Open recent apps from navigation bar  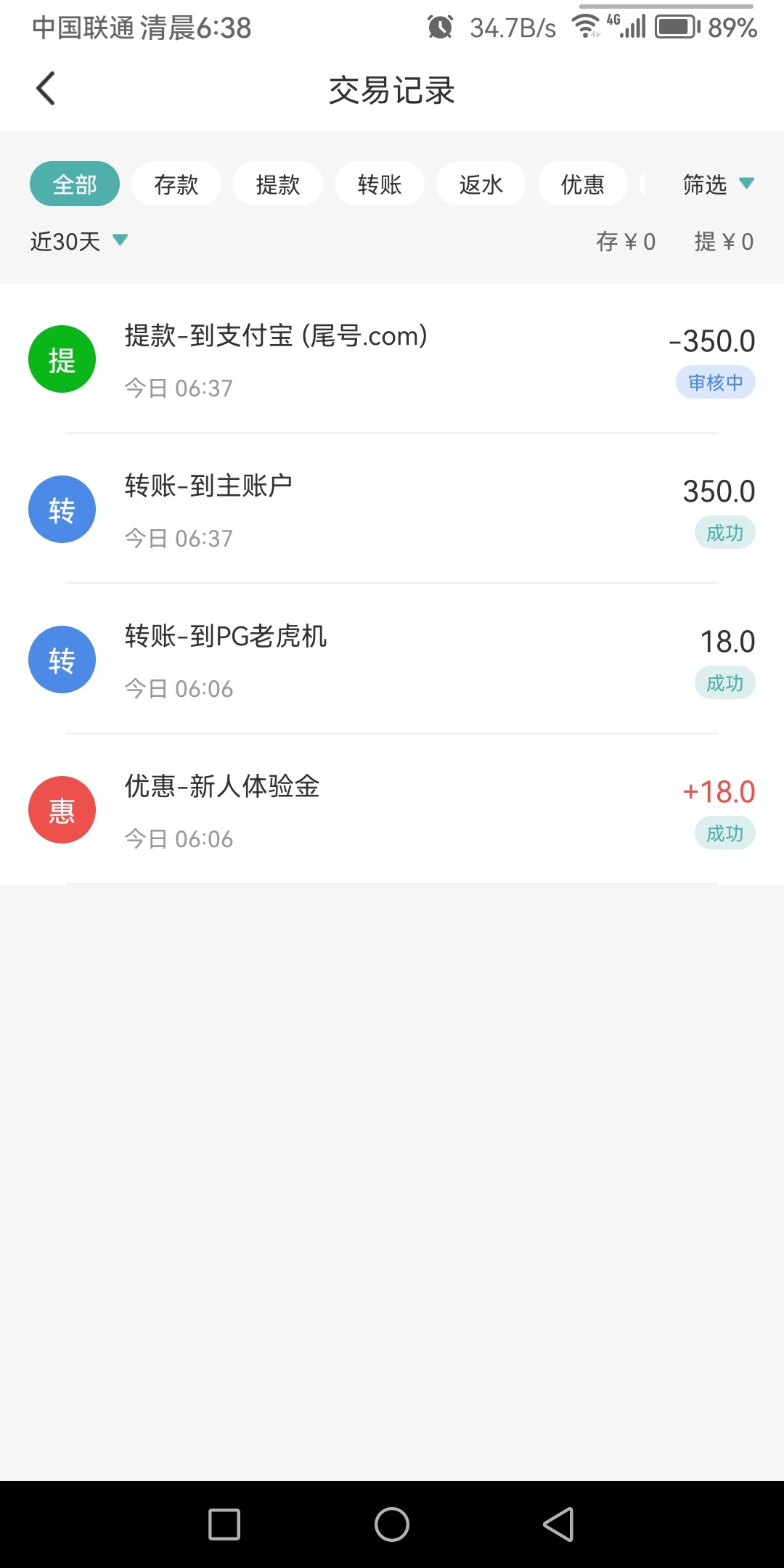(224, 1524)
